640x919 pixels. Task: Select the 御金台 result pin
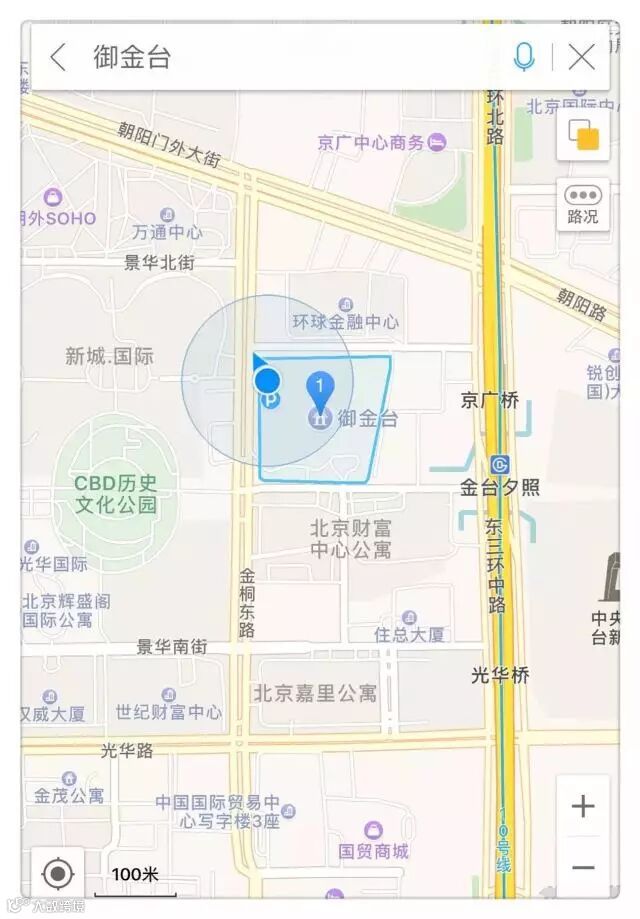tap(319, 395)
